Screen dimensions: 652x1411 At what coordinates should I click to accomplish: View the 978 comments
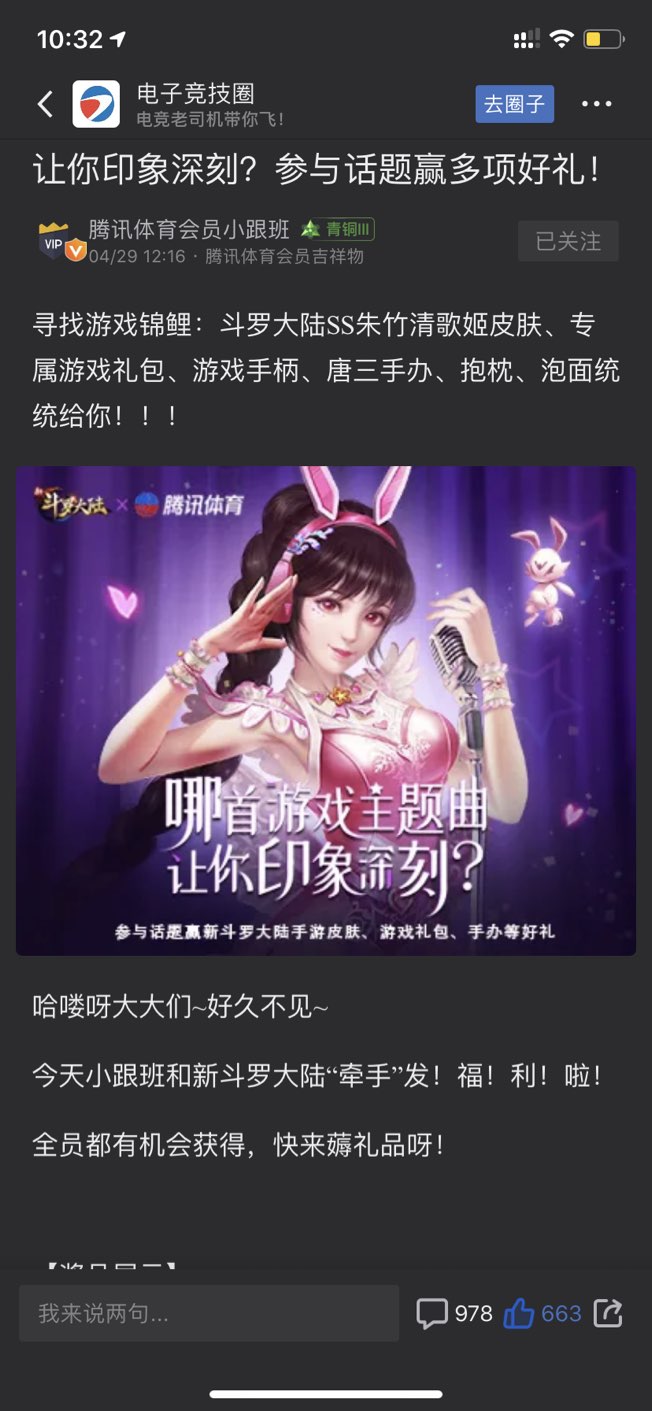[x=455, y=1313]
